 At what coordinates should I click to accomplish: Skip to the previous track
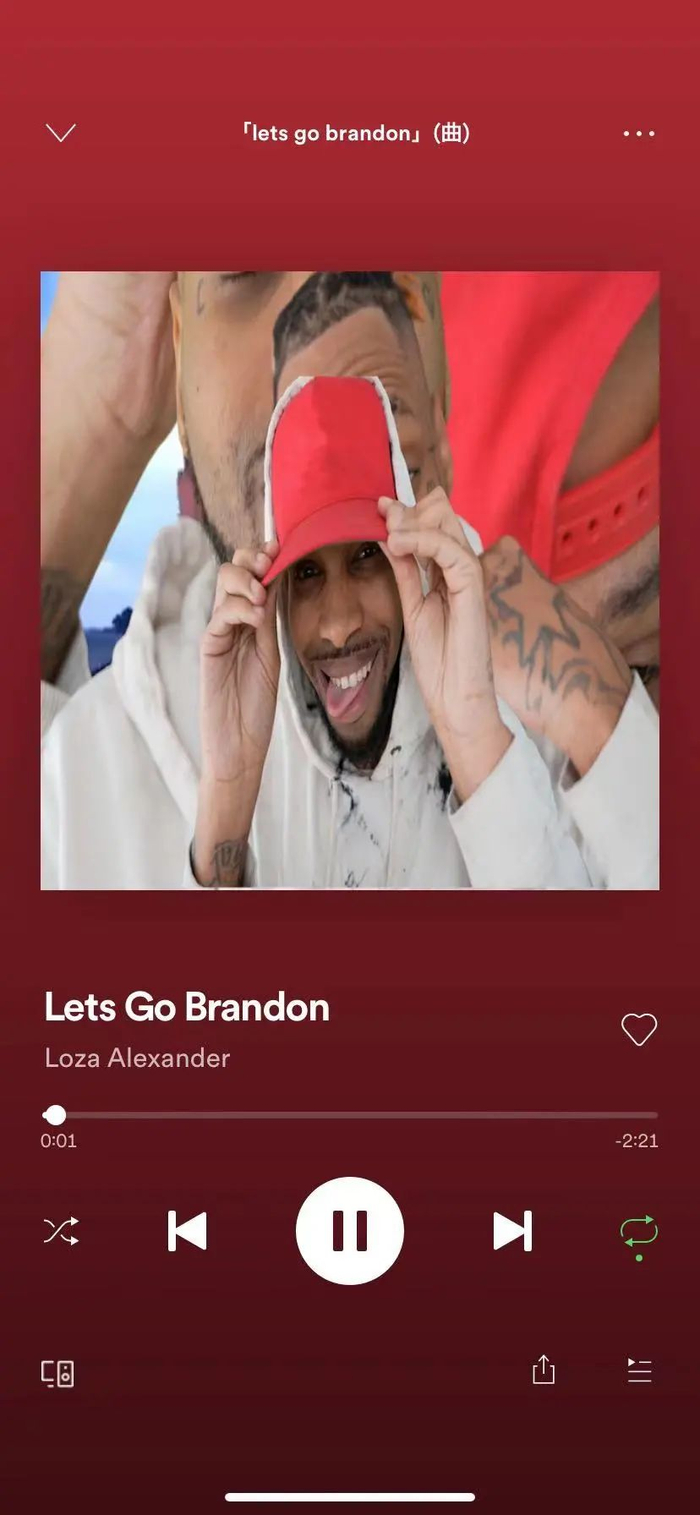(x=187, y=1231)
